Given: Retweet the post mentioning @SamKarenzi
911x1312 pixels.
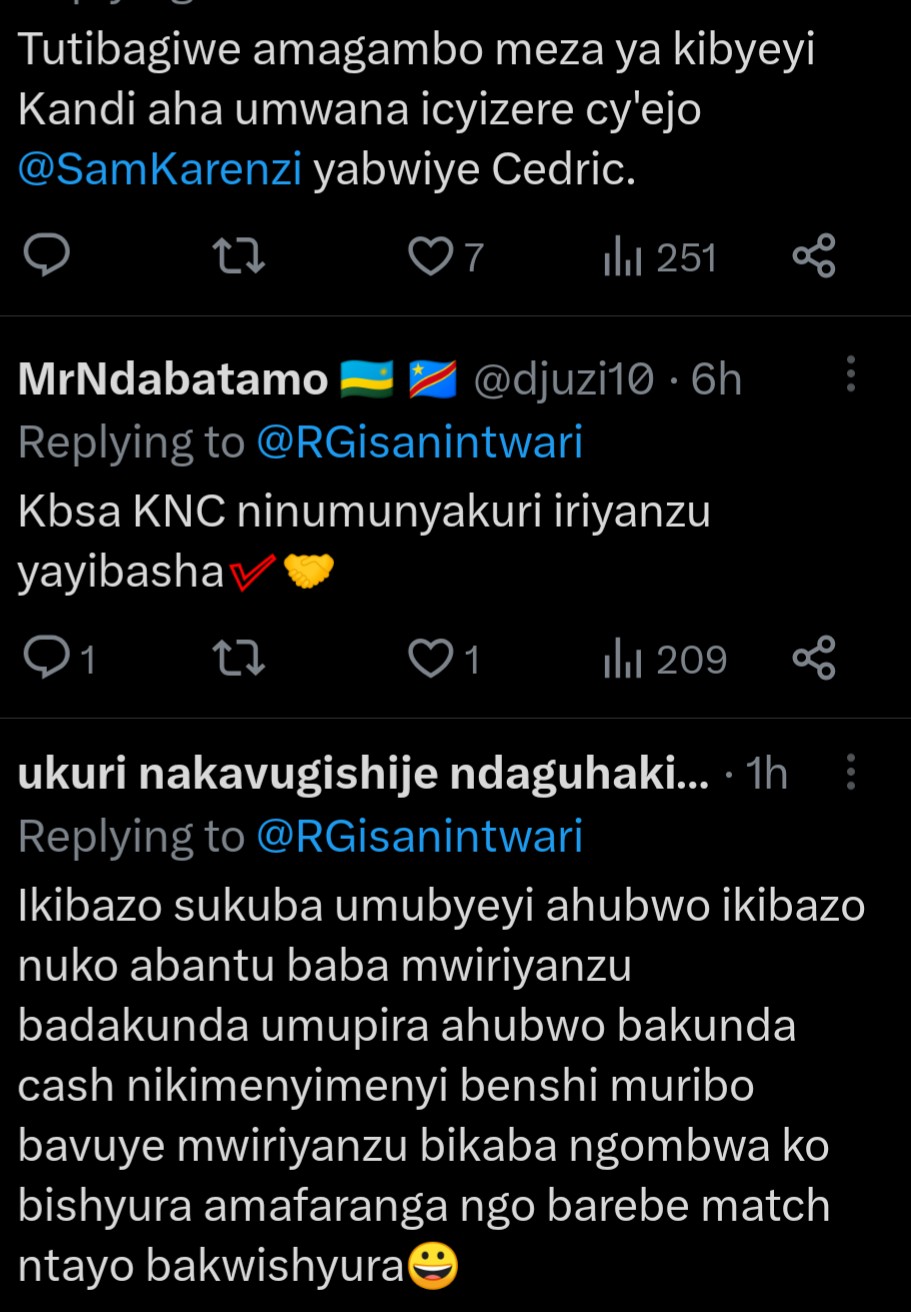Looking at the screenshot, I should click(240, 257).
